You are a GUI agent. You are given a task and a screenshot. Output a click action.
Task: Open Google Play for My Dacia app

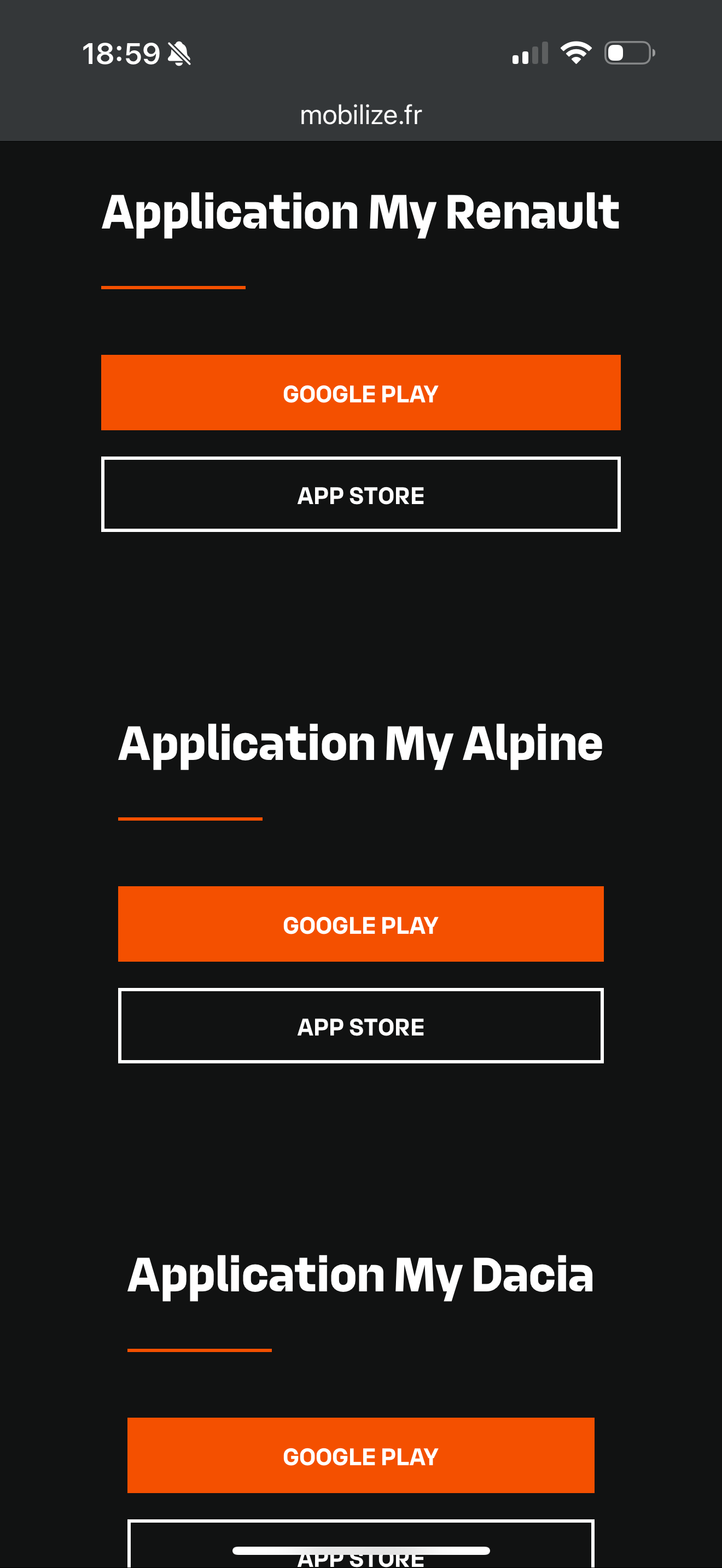pyautogui.click(x=360, y=1455)
